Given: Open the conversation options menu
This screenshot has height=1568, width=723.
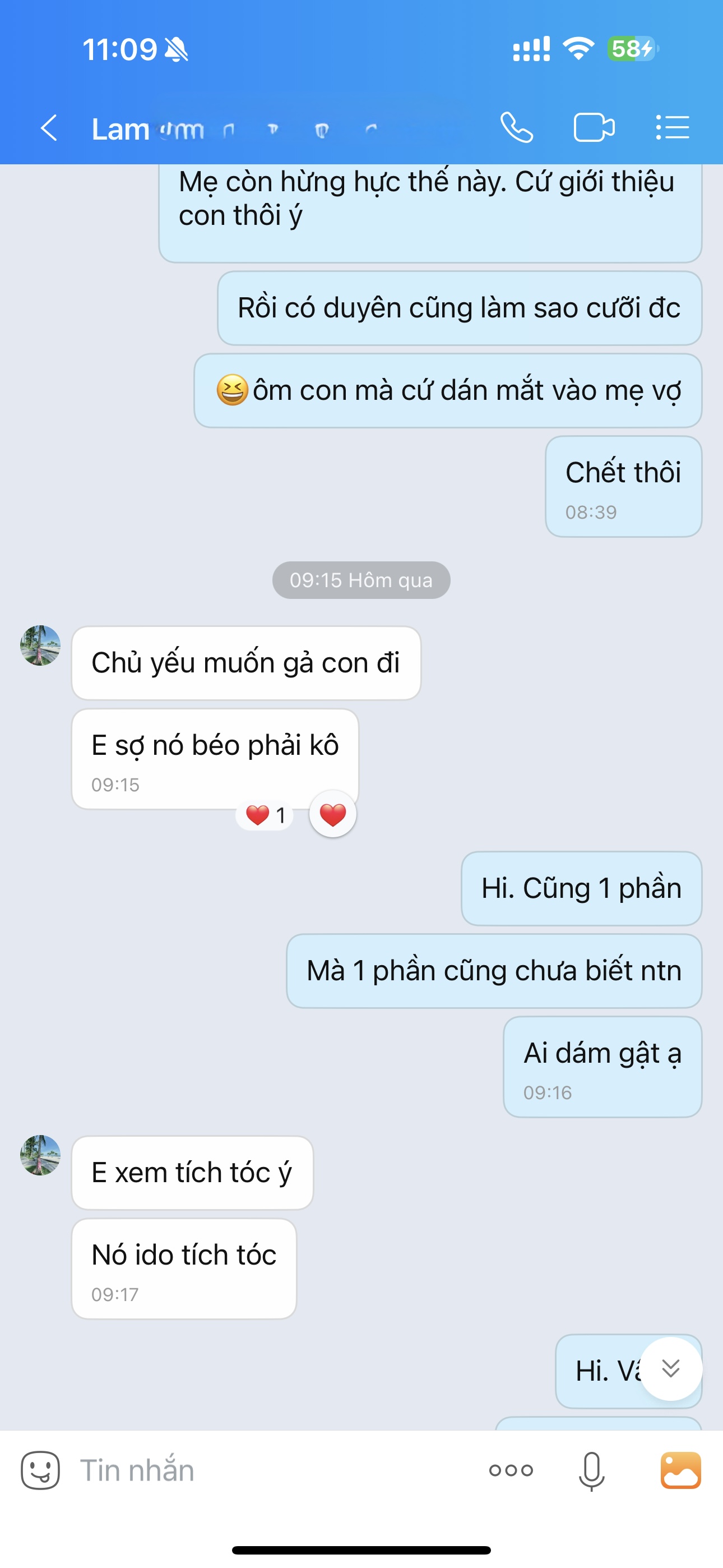Looking at the screenshot, I should 673,128.
